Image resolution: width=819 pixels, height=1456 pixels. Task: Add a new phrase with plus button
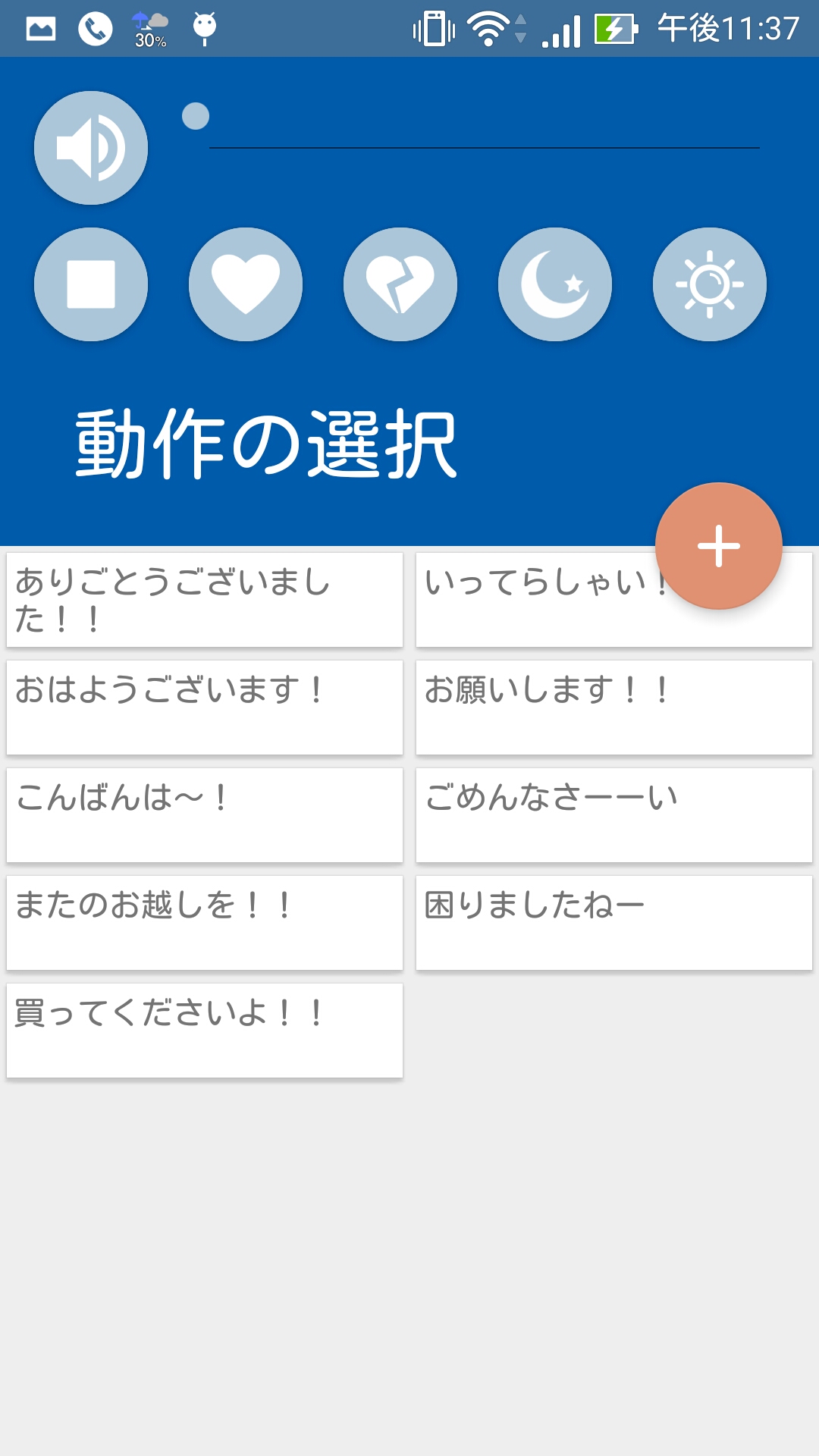(x=718, y=546)
